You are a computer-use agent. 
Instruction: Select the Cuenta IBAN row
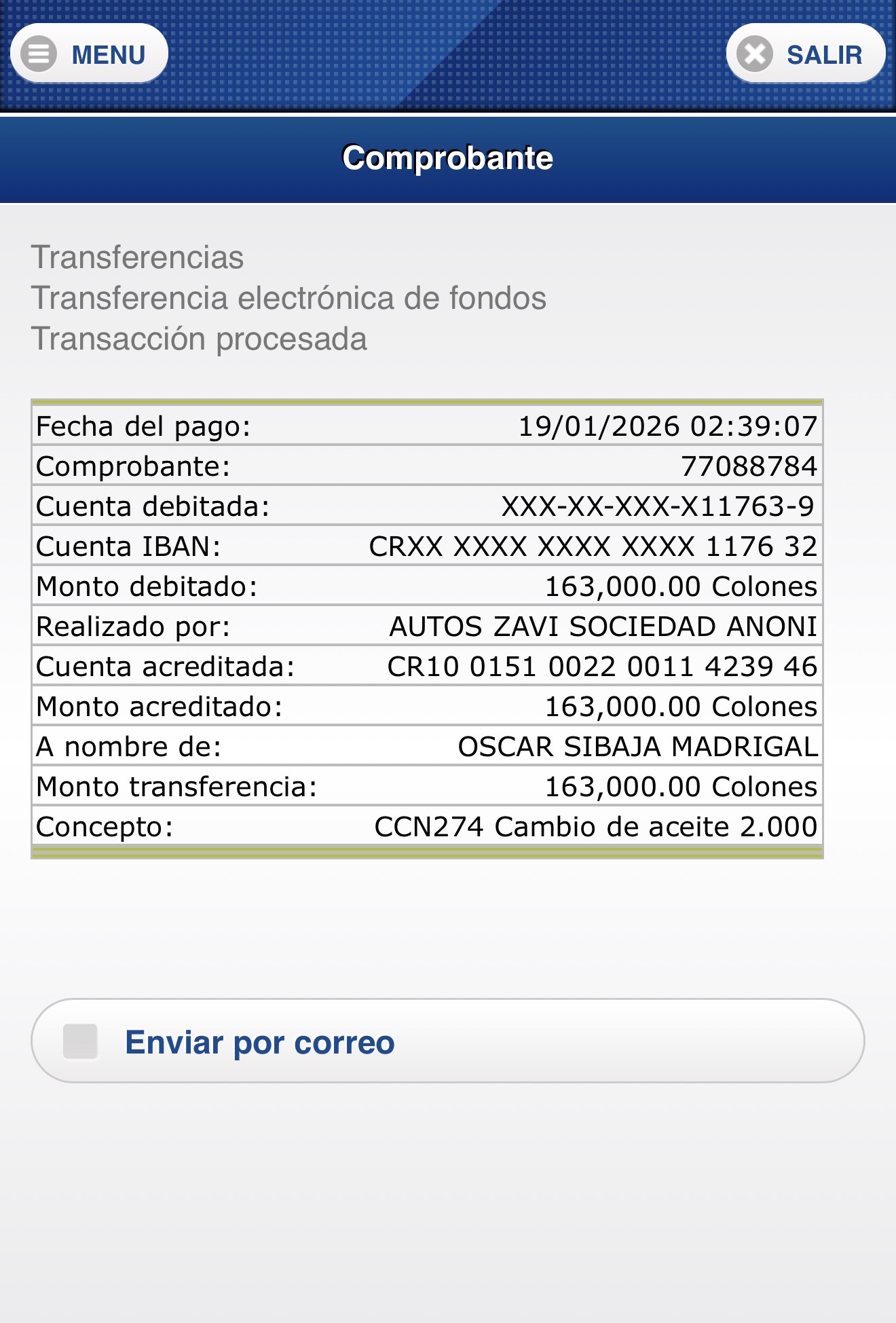click(x=426, y=546)
